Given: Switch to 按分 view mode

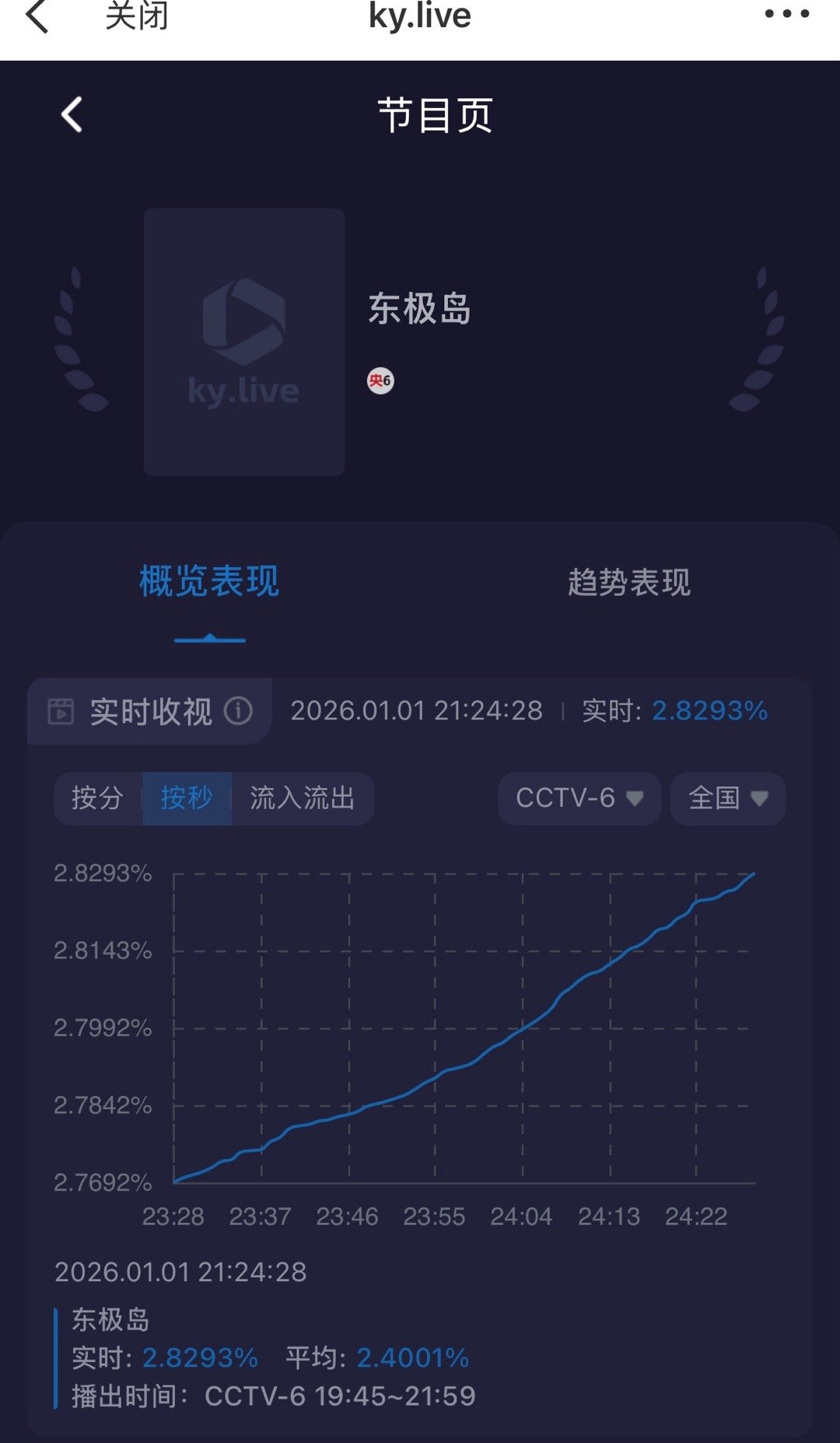Looking at the screenshot, I should pos(96,798).
